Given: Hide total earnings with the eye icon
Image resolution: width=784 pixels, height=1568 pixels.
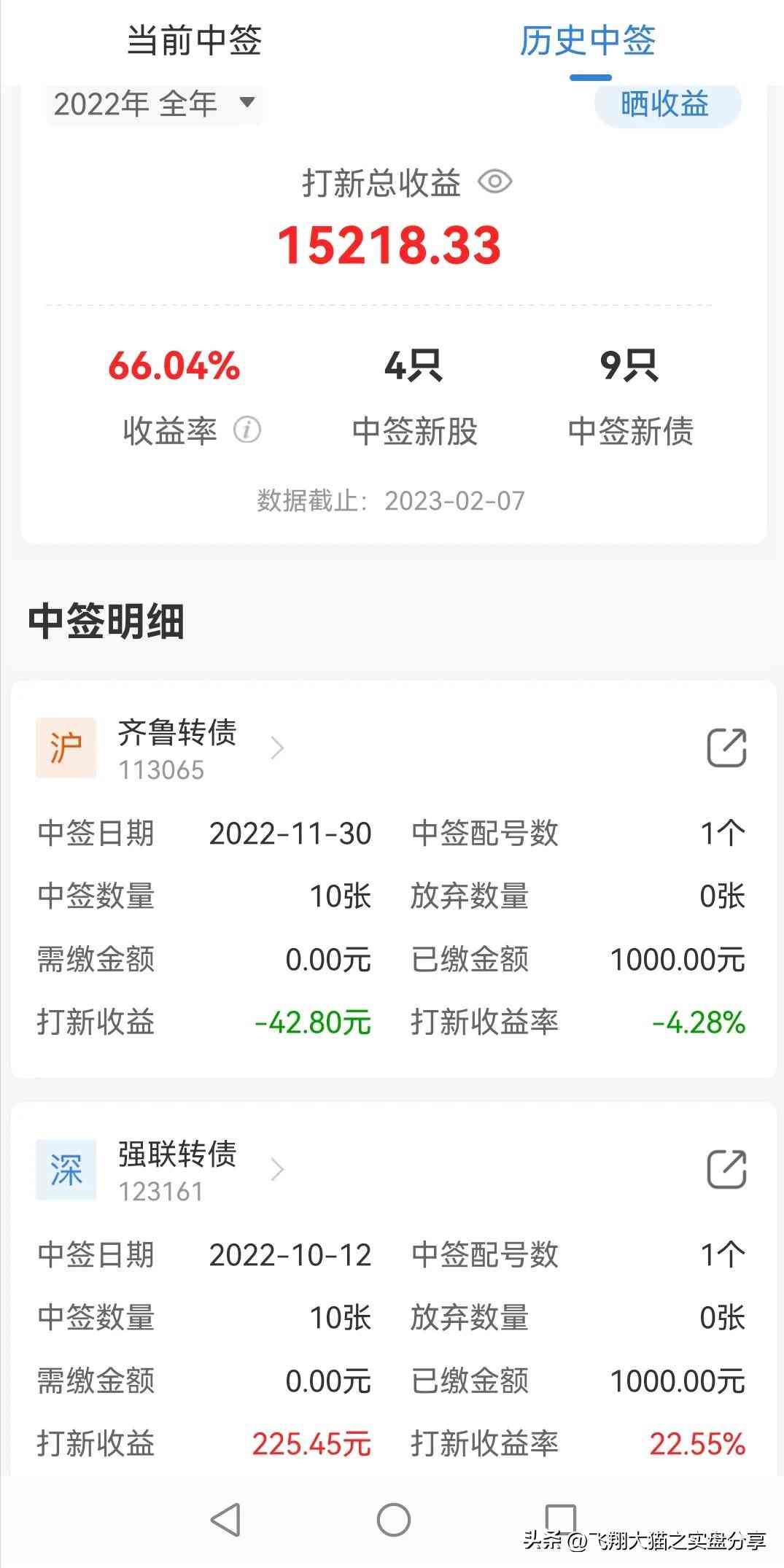Looking at the screenshot, I should (495, 182).
